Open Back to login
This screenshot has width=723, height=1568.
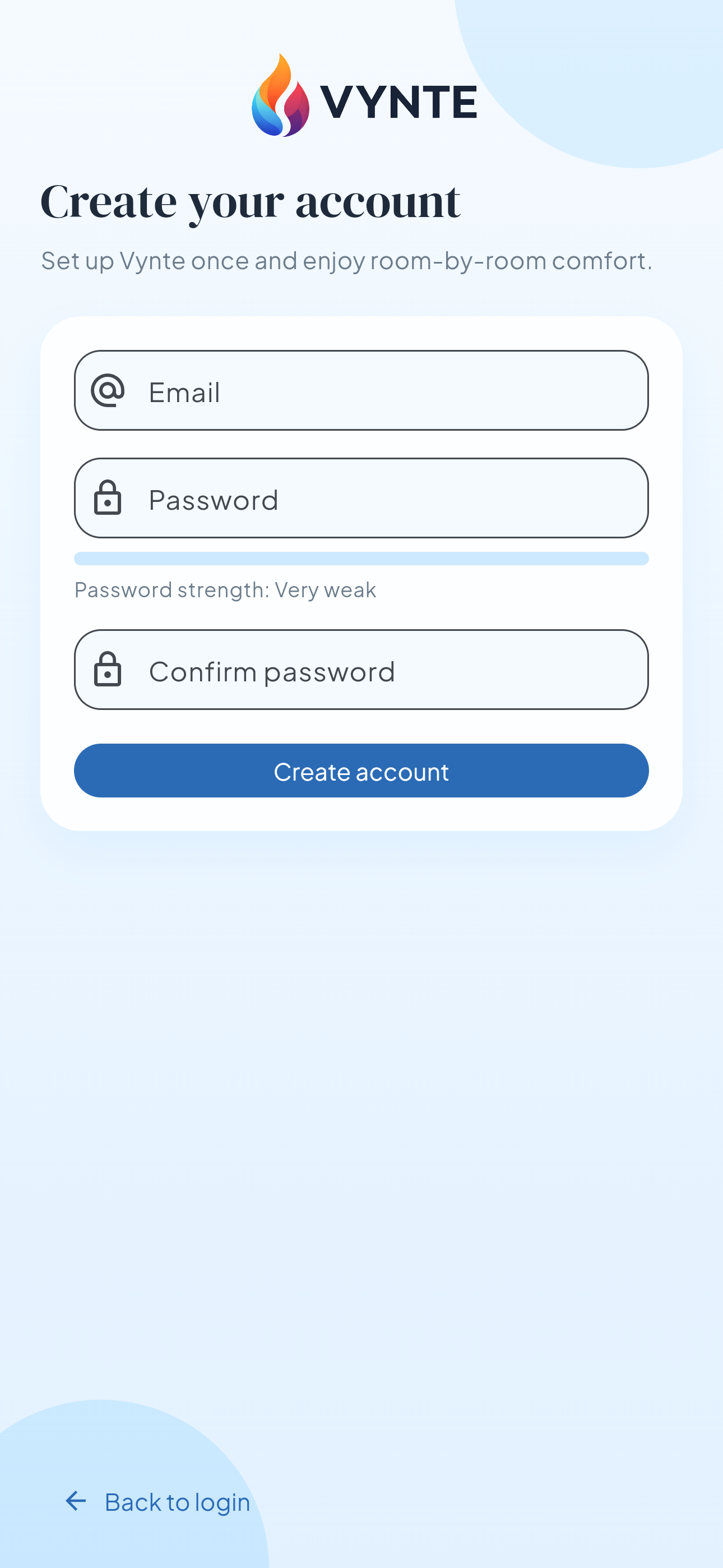pyautogui.click(x=177, y=1501)
